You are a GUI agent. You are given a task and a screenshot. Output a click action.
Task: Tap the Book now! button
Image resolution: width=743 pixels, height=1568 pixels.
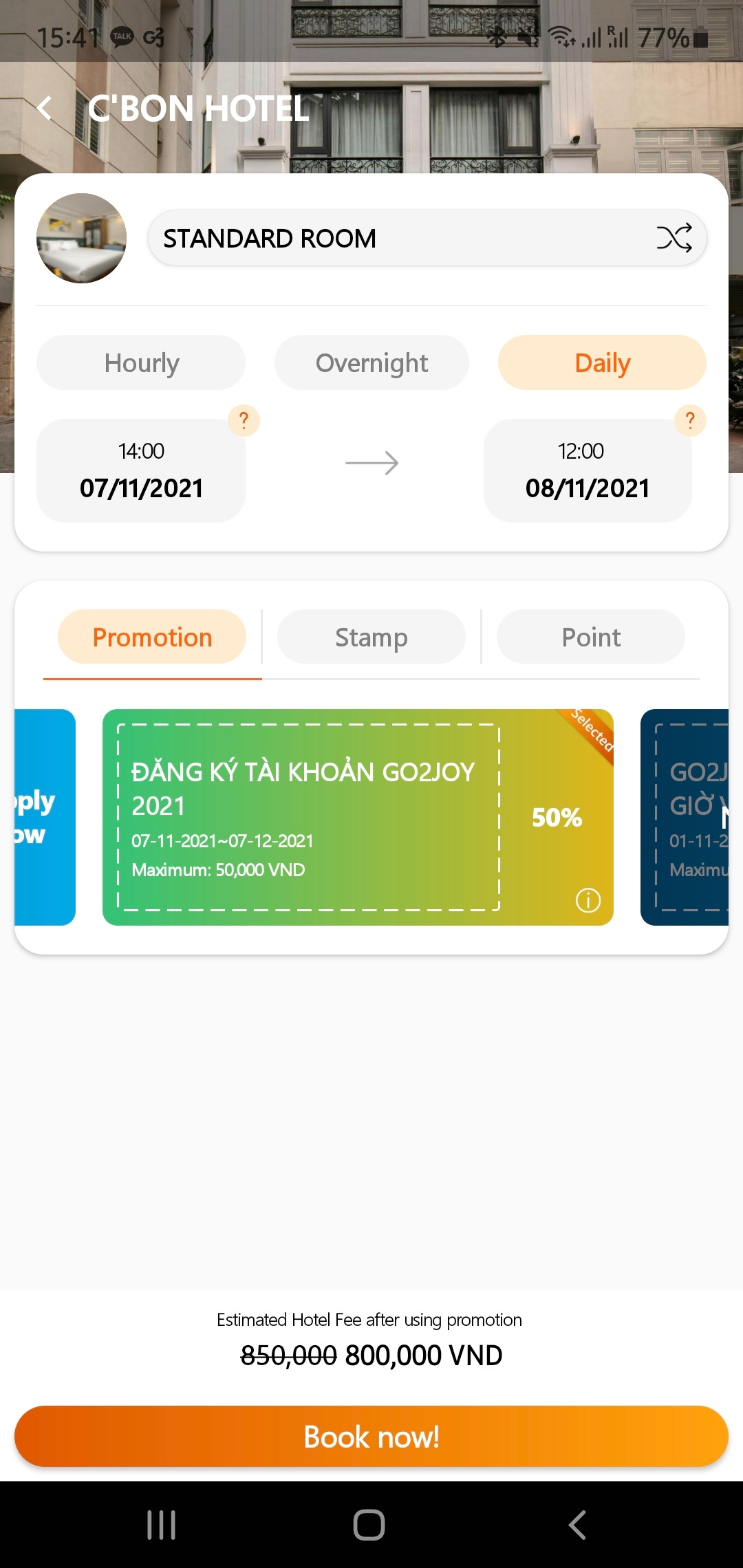pos(371,1437)
